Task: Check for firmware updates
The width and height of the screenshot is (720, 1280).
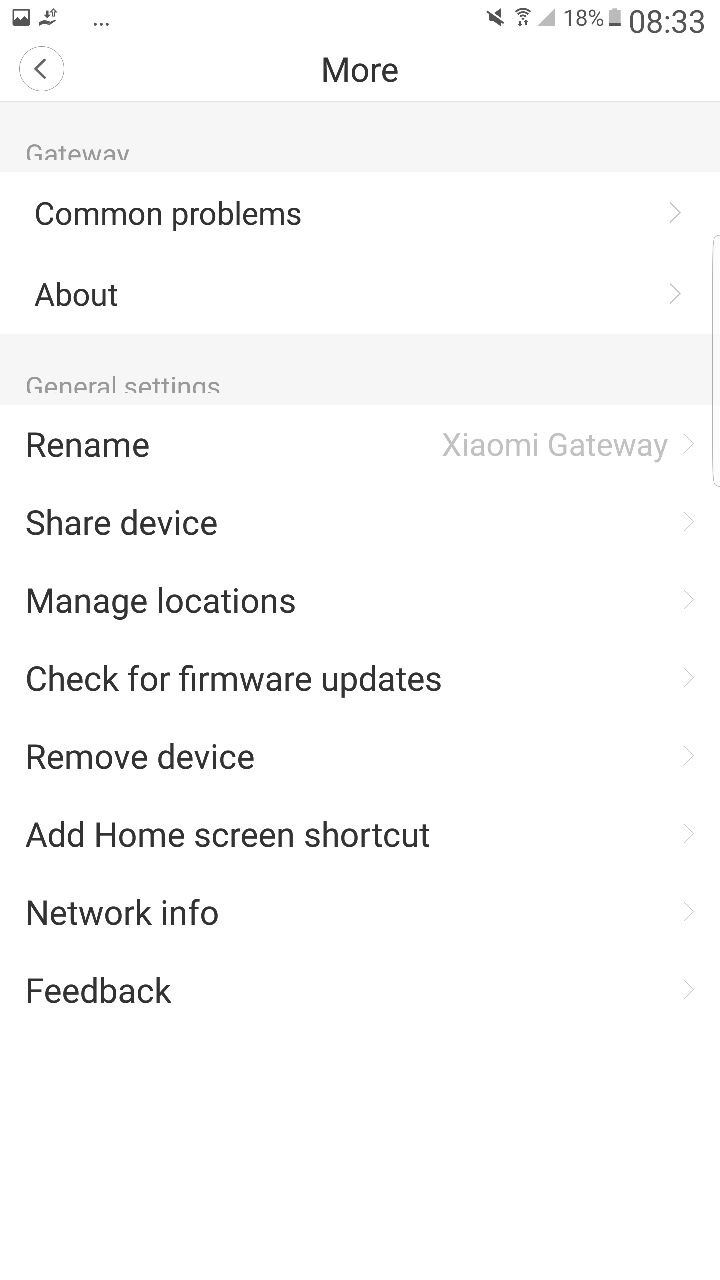Action: coord(360,679)
